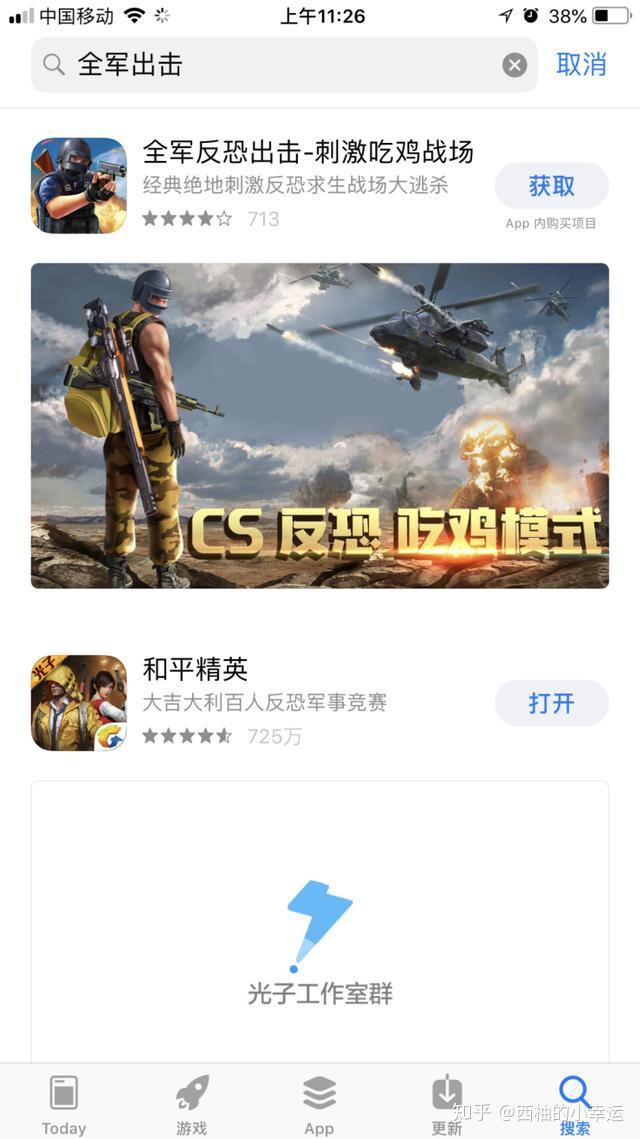Tap the search field containing 全军出击
The image size is (640, 1139).
coord(270,65)
